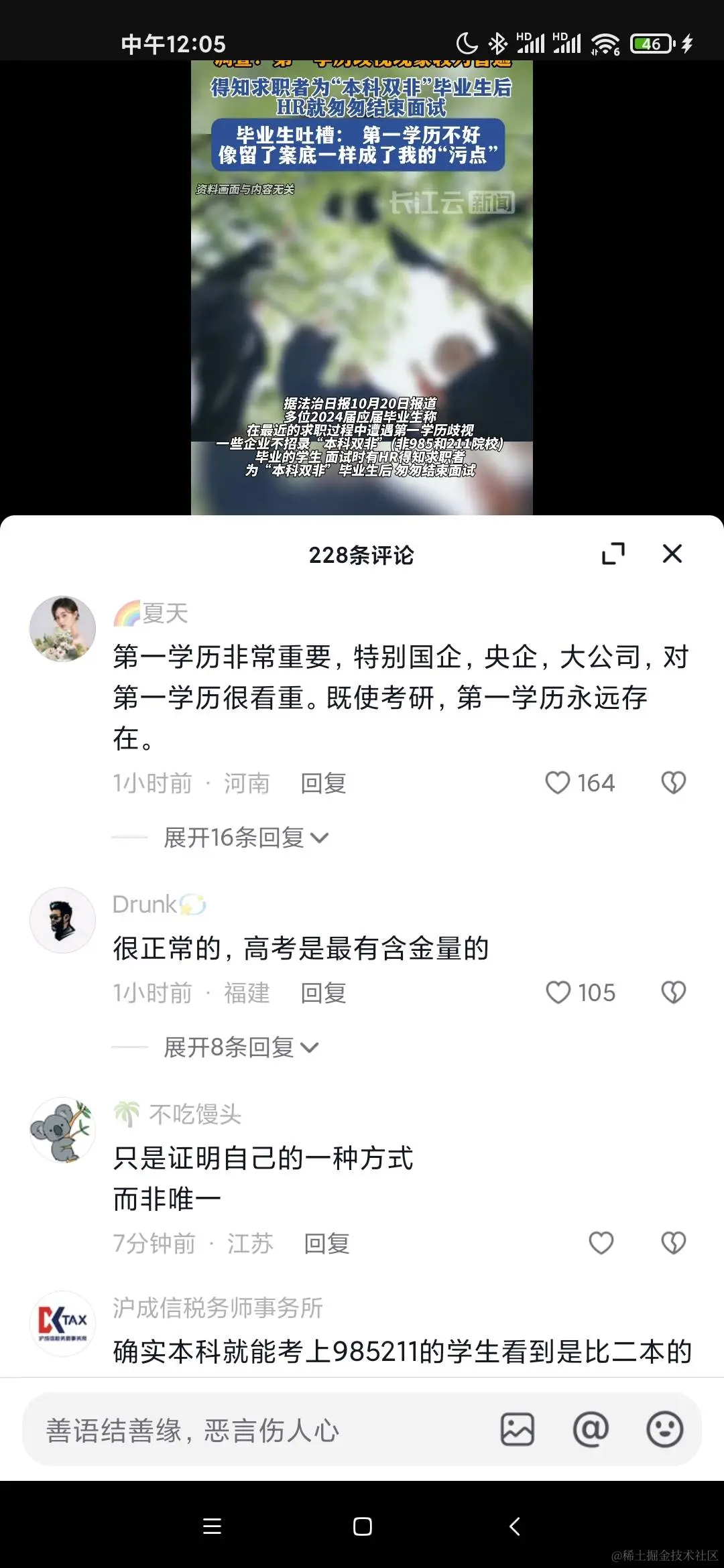Dislike Drunk's comment

click(x=673, y=992)
